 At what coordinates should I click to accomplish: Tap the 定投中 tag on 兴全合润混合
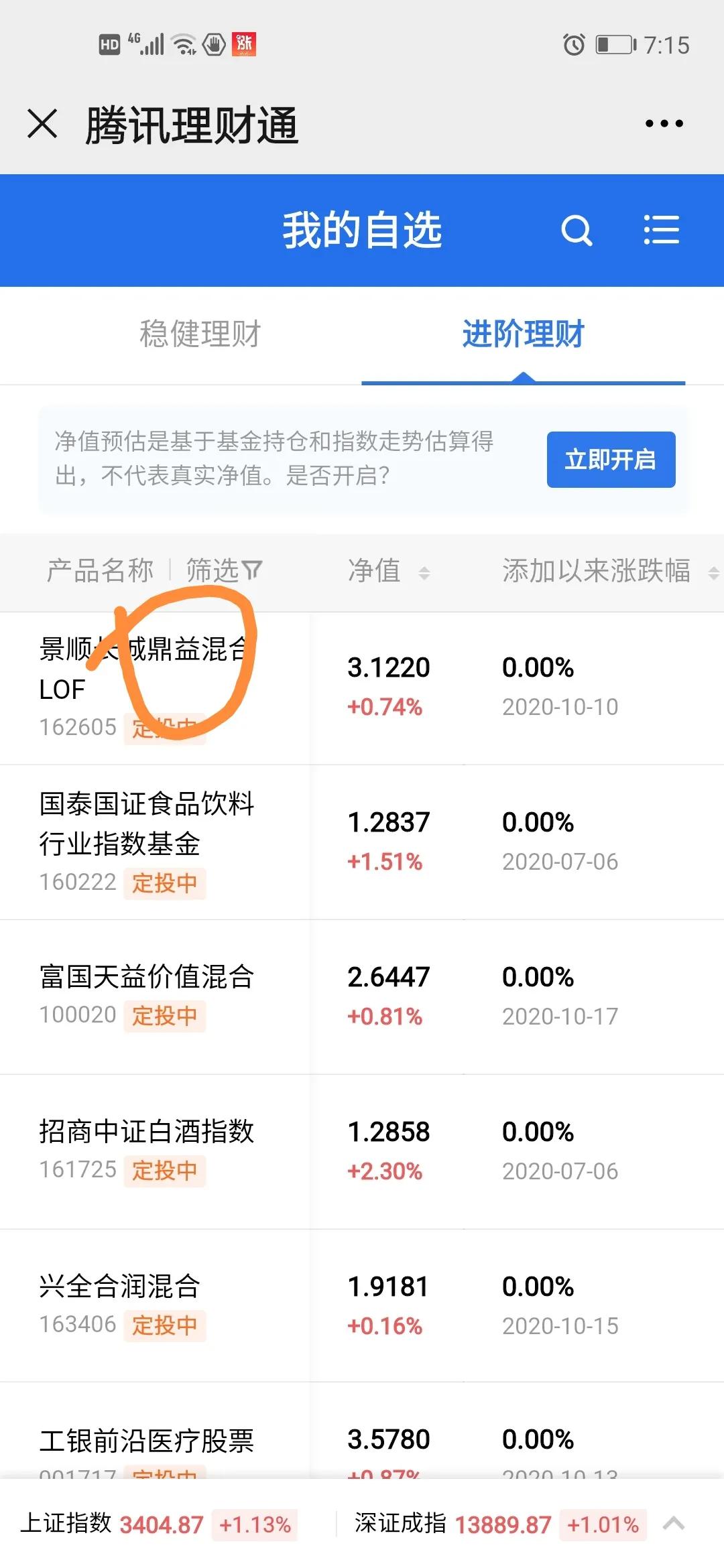tap(165, 1325)
